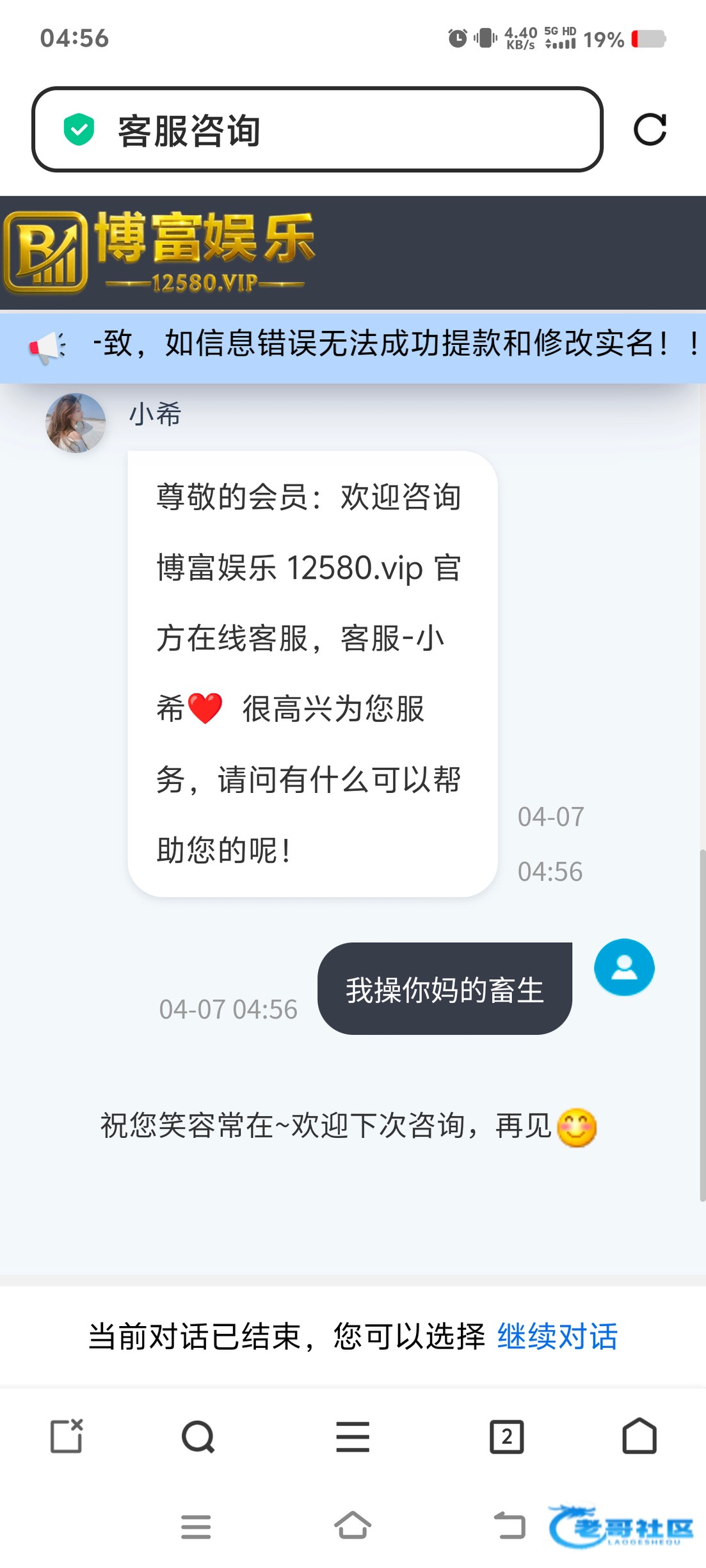
Task: Return to the phone home screen
Action: (x=353, y=1526)
